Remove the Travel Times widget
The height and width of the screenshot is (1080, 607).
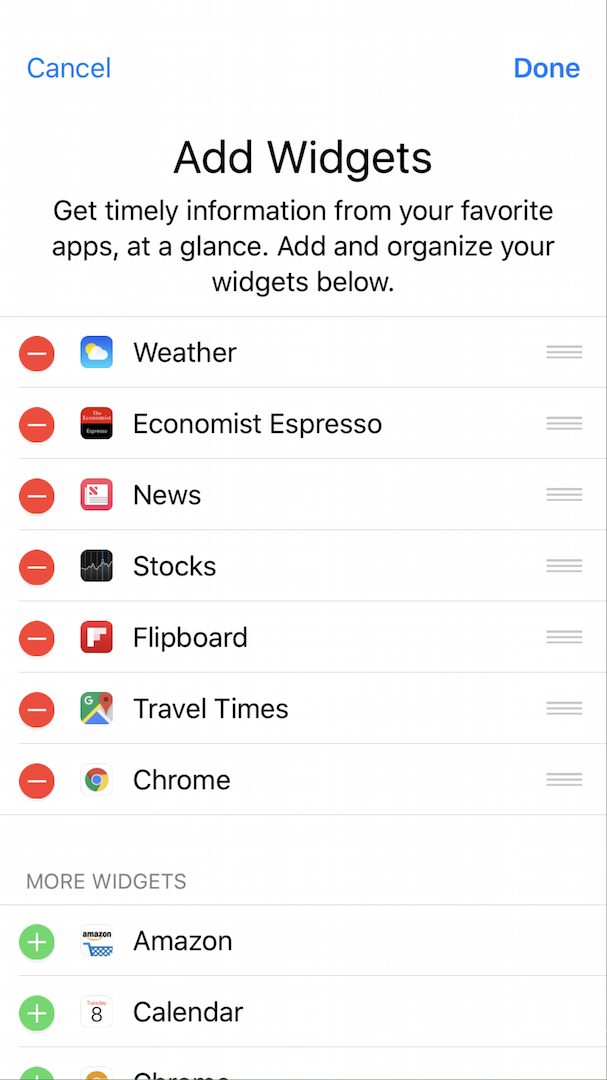(x=37, y=709)
